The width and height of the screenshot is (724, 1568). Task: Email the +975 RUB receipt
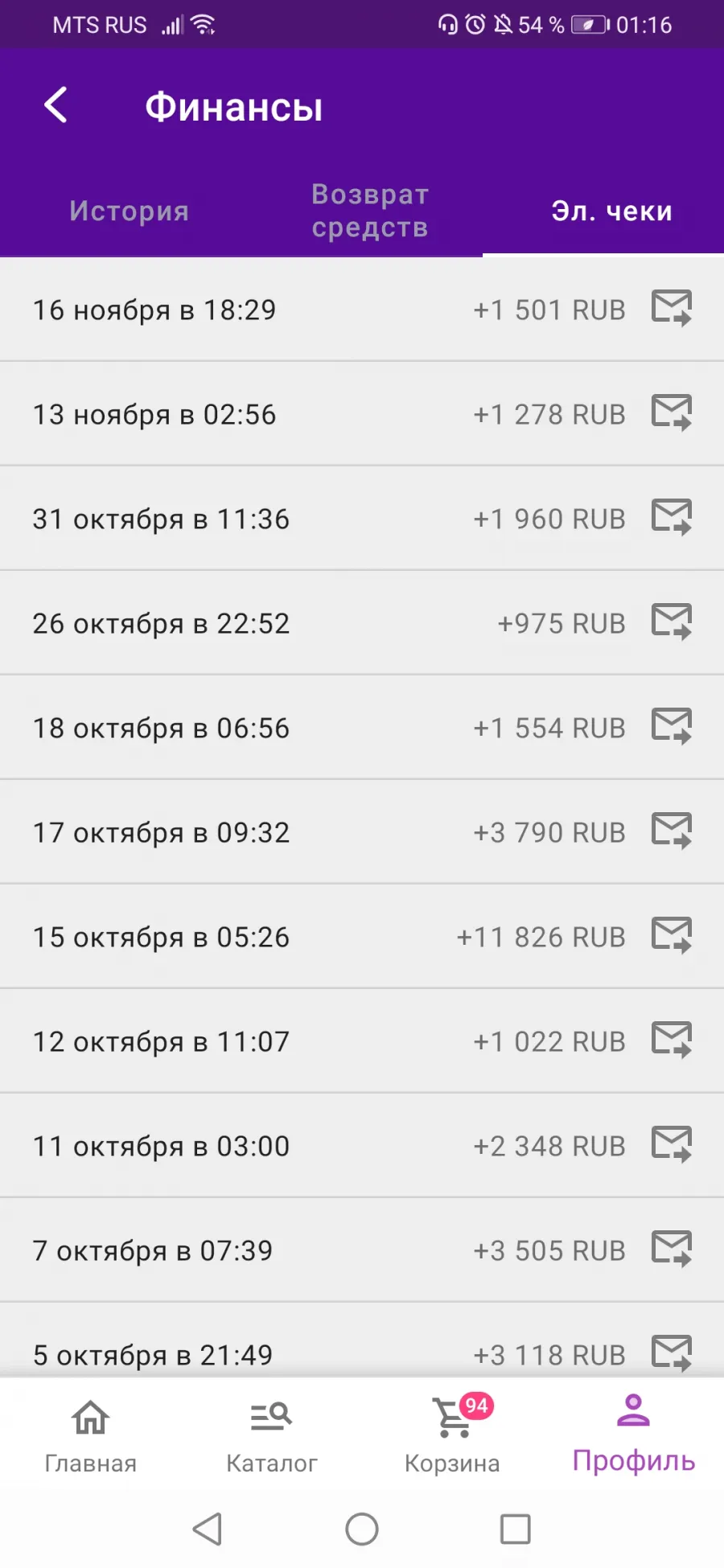(672, 622)
